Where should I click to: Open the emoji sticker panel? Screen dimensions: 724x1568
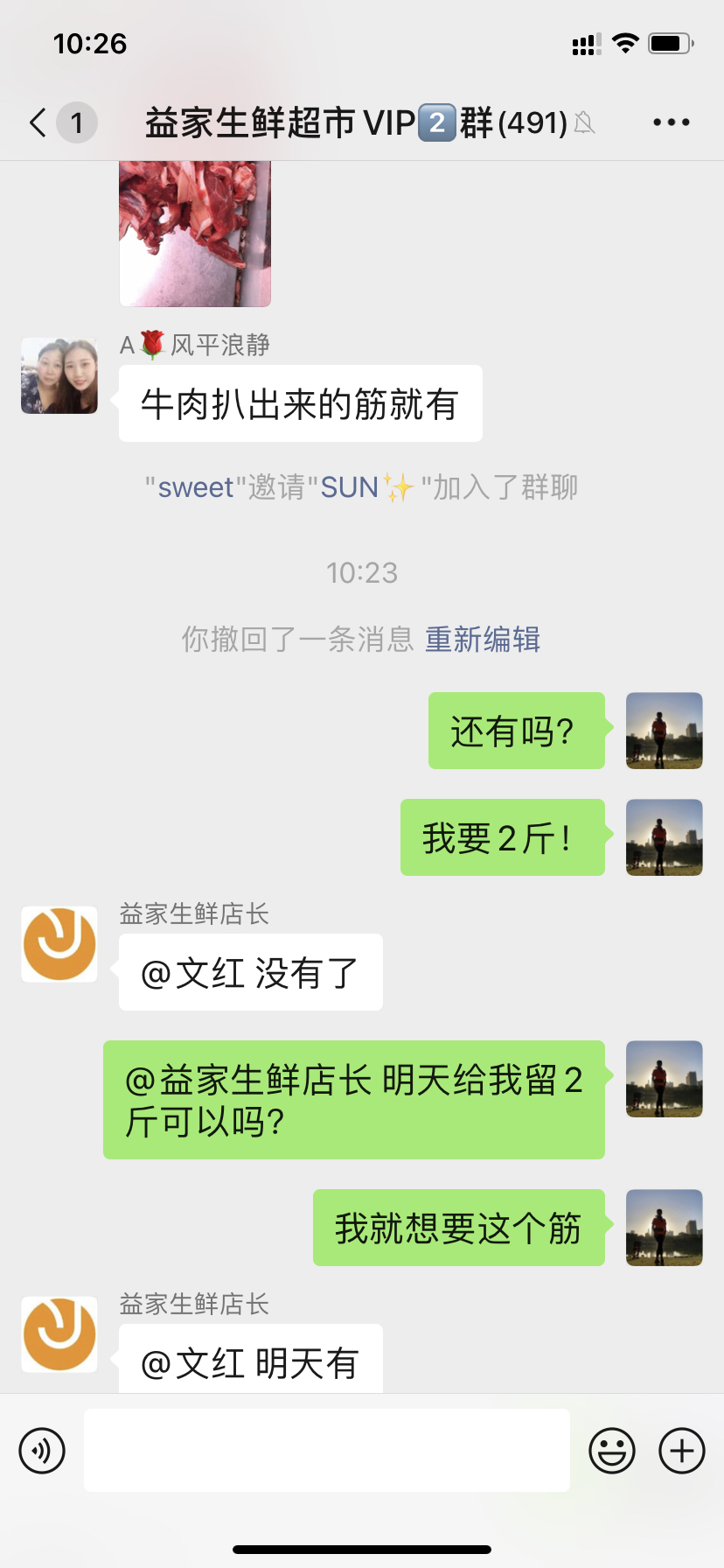point(612,1451)
